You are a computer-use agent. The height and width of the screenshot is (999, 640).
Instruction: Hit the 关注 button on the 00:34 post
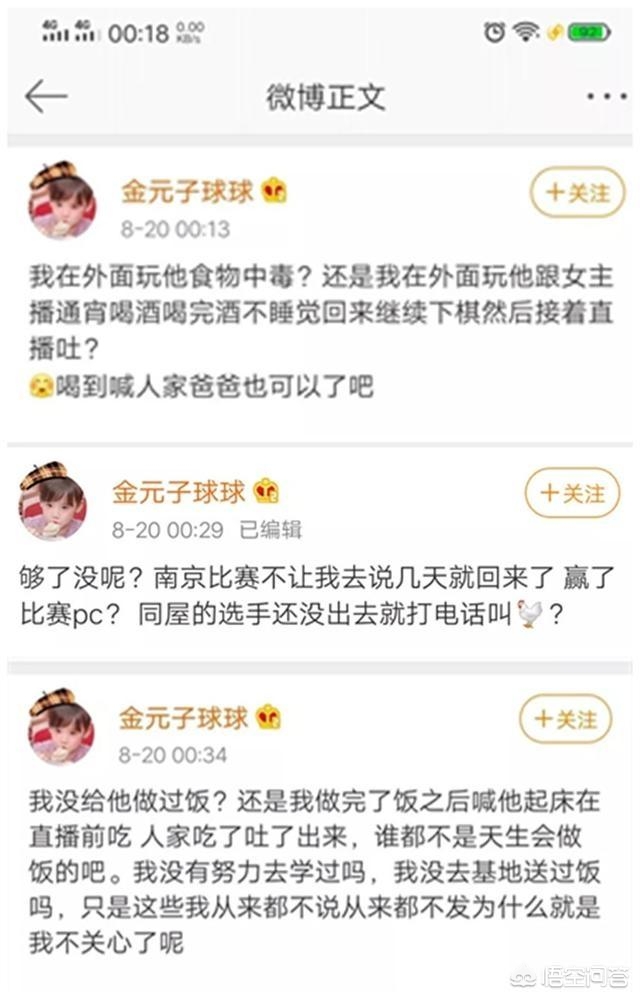click(x=566, y=719)
